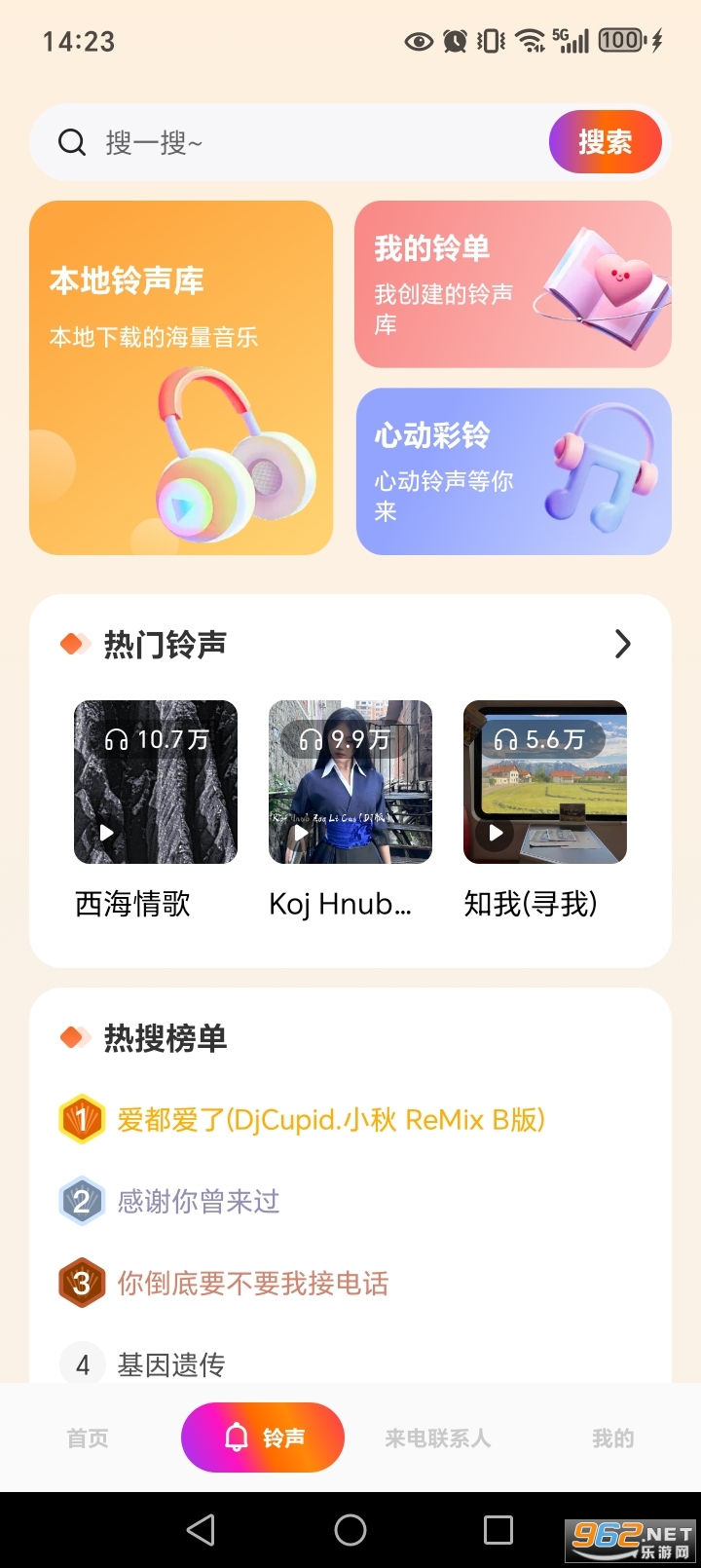Open the 来电联系人 tab
The width and height of the screenshot is (701, 1568).
click(x=437, y=1437)
